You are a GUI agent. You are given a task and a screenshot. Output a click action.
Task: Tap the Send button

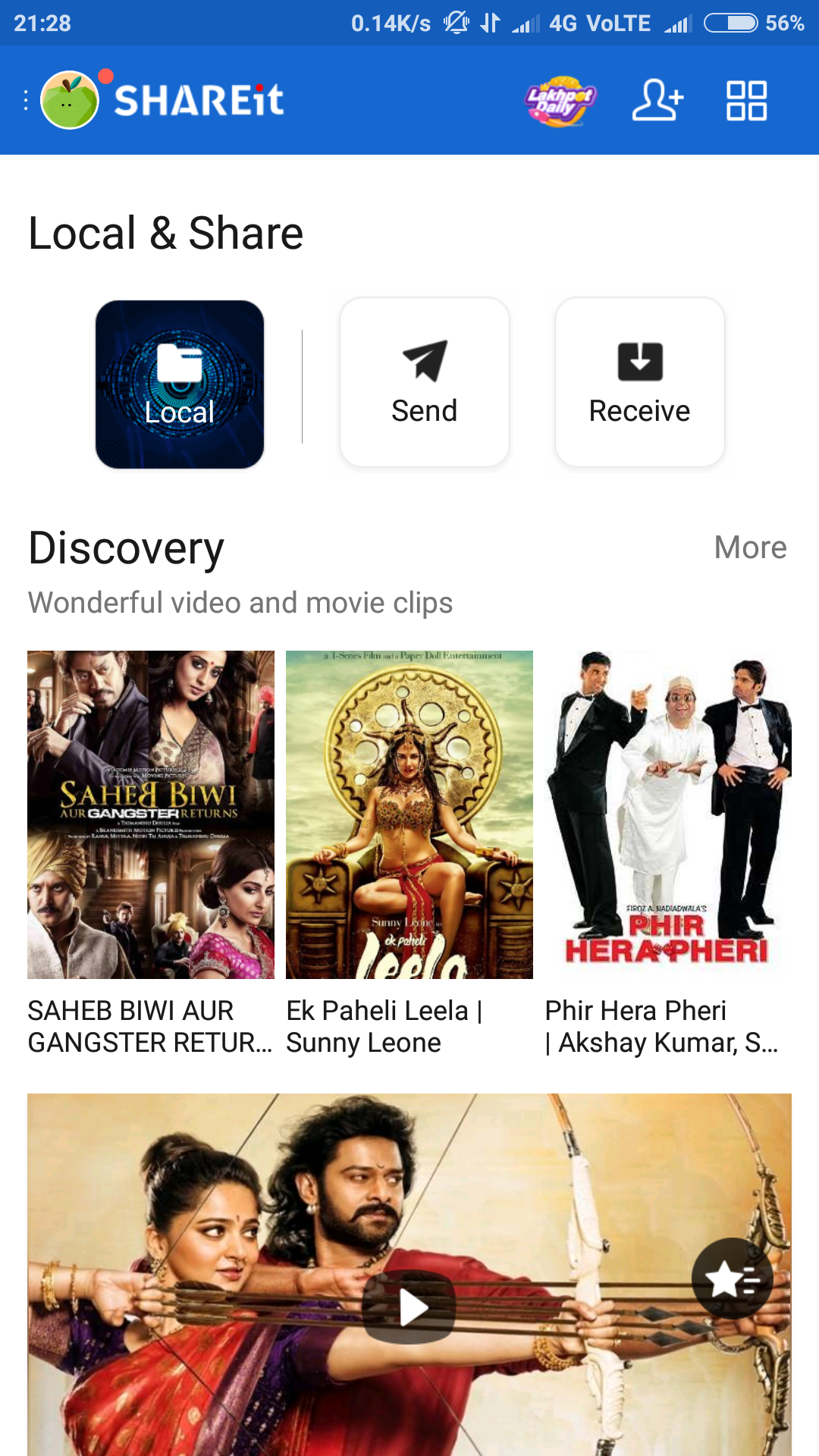[x=425, y=382]
